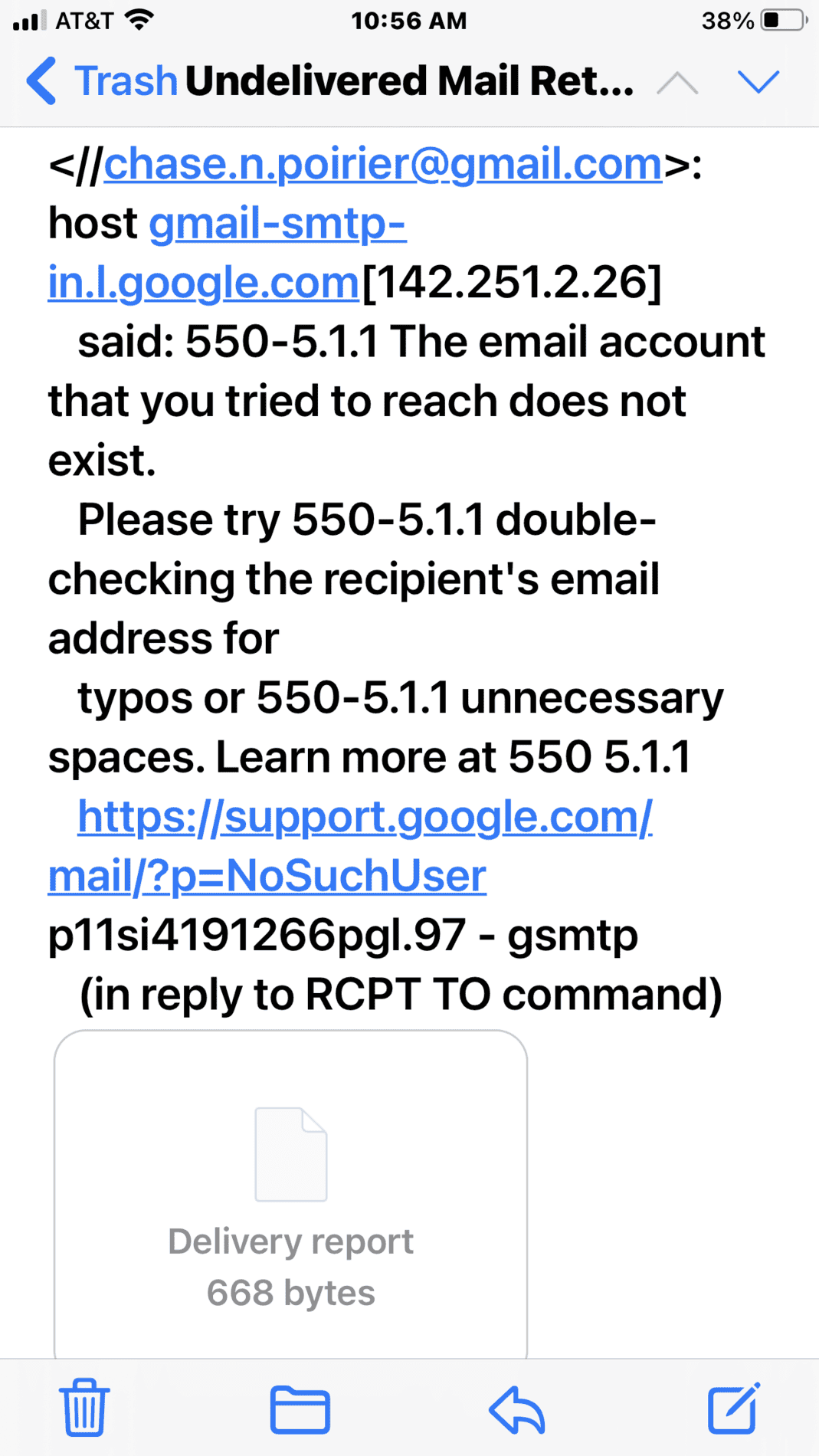
Task: Reply to this message
Action: [517, 1408]
